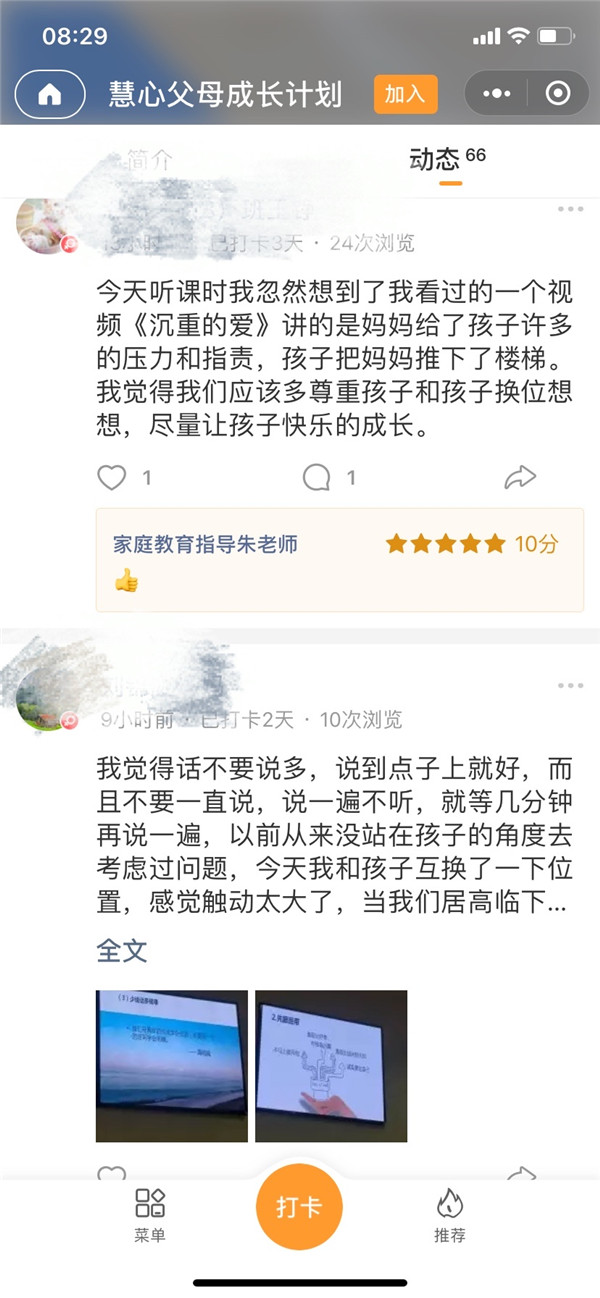The width and height of the screenshot is (600, 1298).
Task: Open the mini program more options menu
Action: [x=497, y=95]
